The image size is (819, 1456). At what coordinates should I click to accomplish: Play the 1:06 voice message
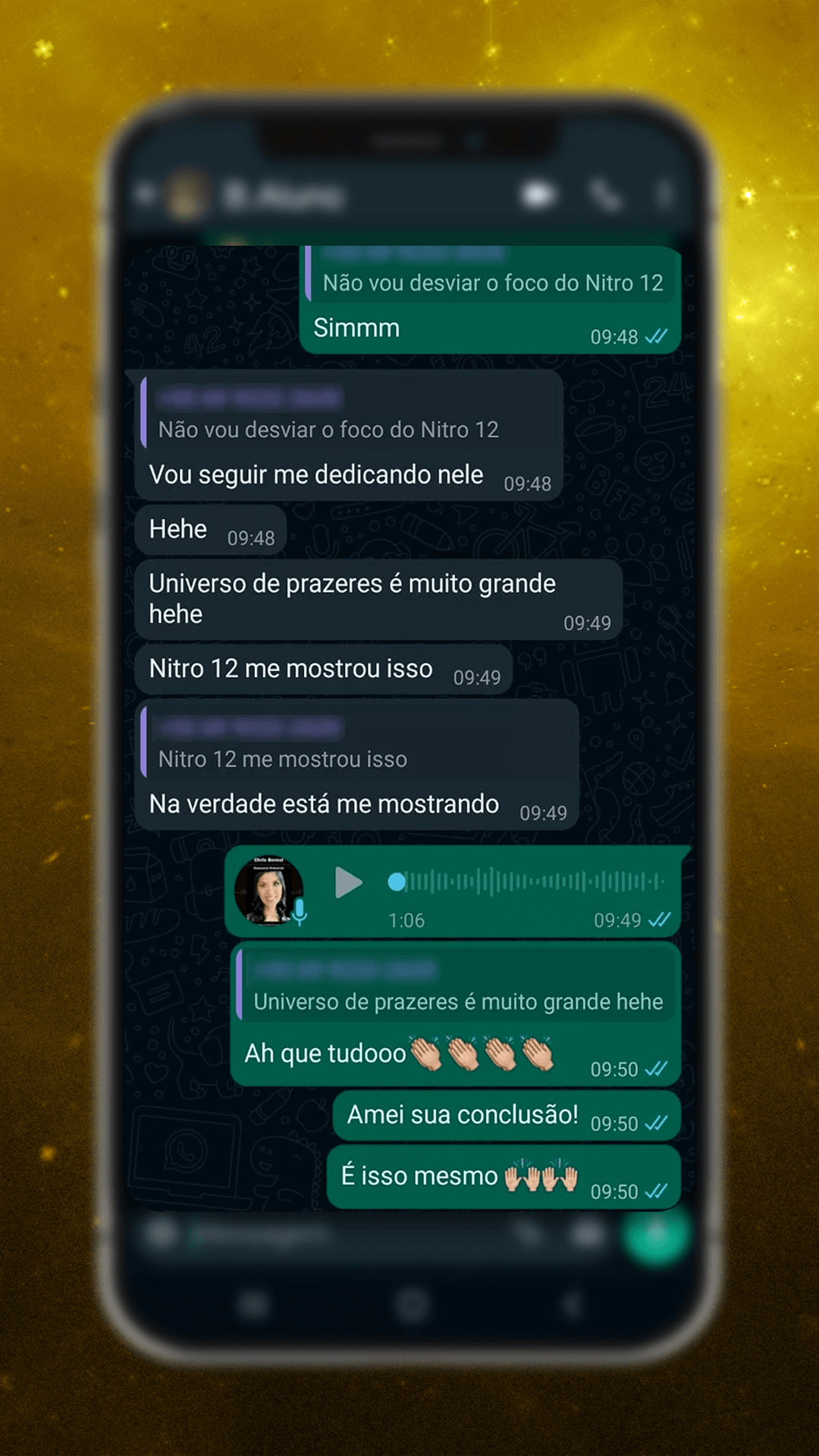pyautogui.click(x=348, y=883)
